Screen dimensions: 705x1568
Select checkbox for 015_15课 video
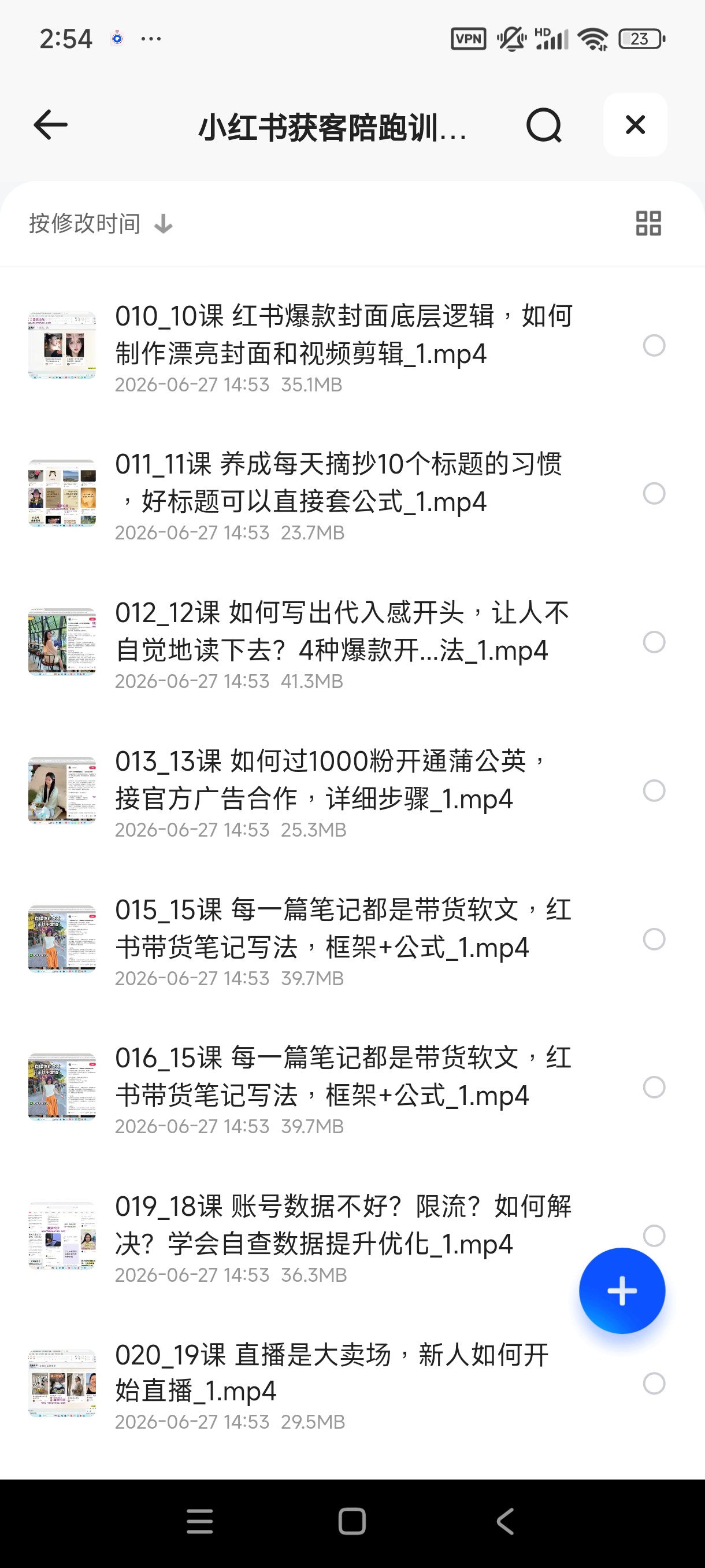click(654, 939)
